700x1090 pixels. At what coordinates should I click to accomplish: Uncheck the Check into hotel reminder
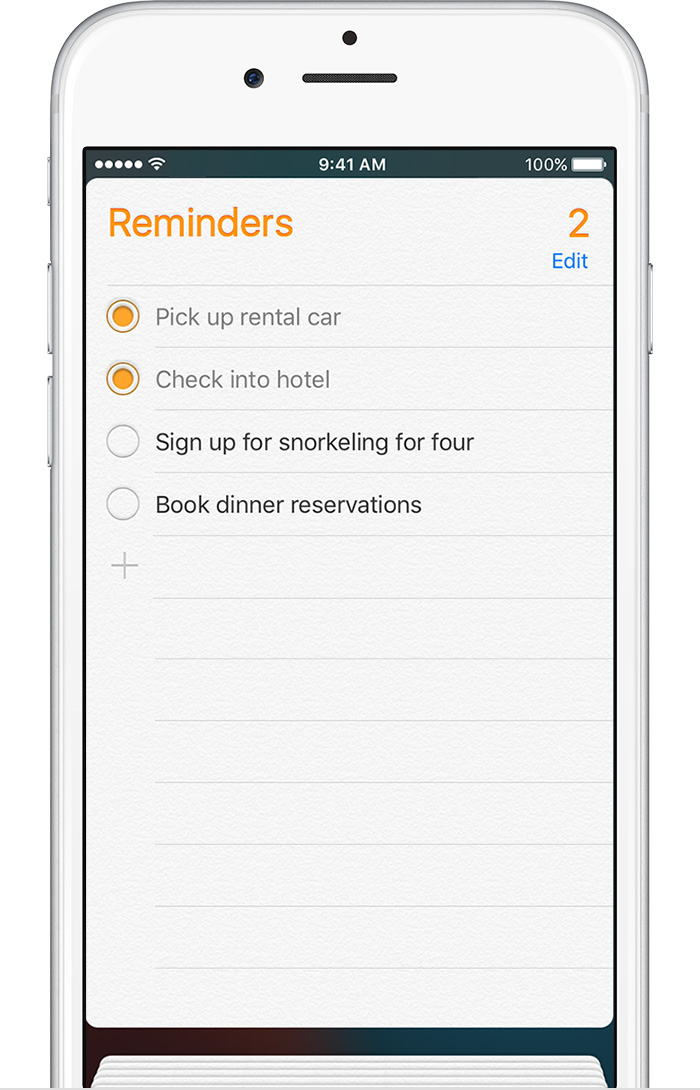pos(123,379)
